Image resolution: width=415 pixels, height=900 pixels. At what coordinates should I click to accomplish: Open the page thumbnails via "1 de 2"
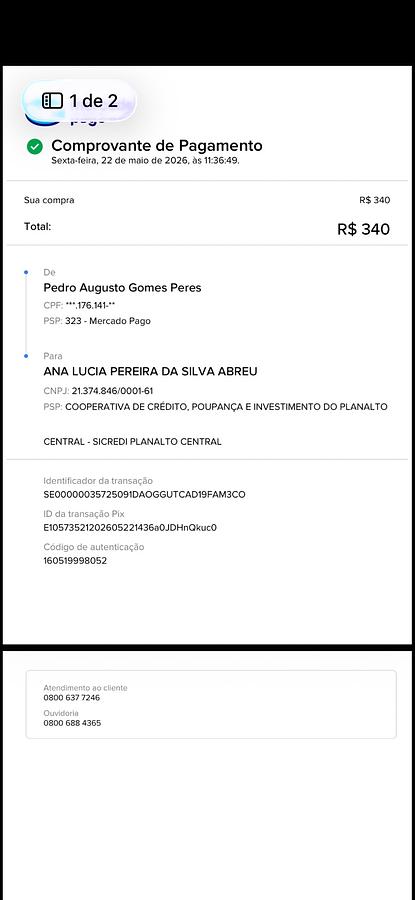coord(80,101)
